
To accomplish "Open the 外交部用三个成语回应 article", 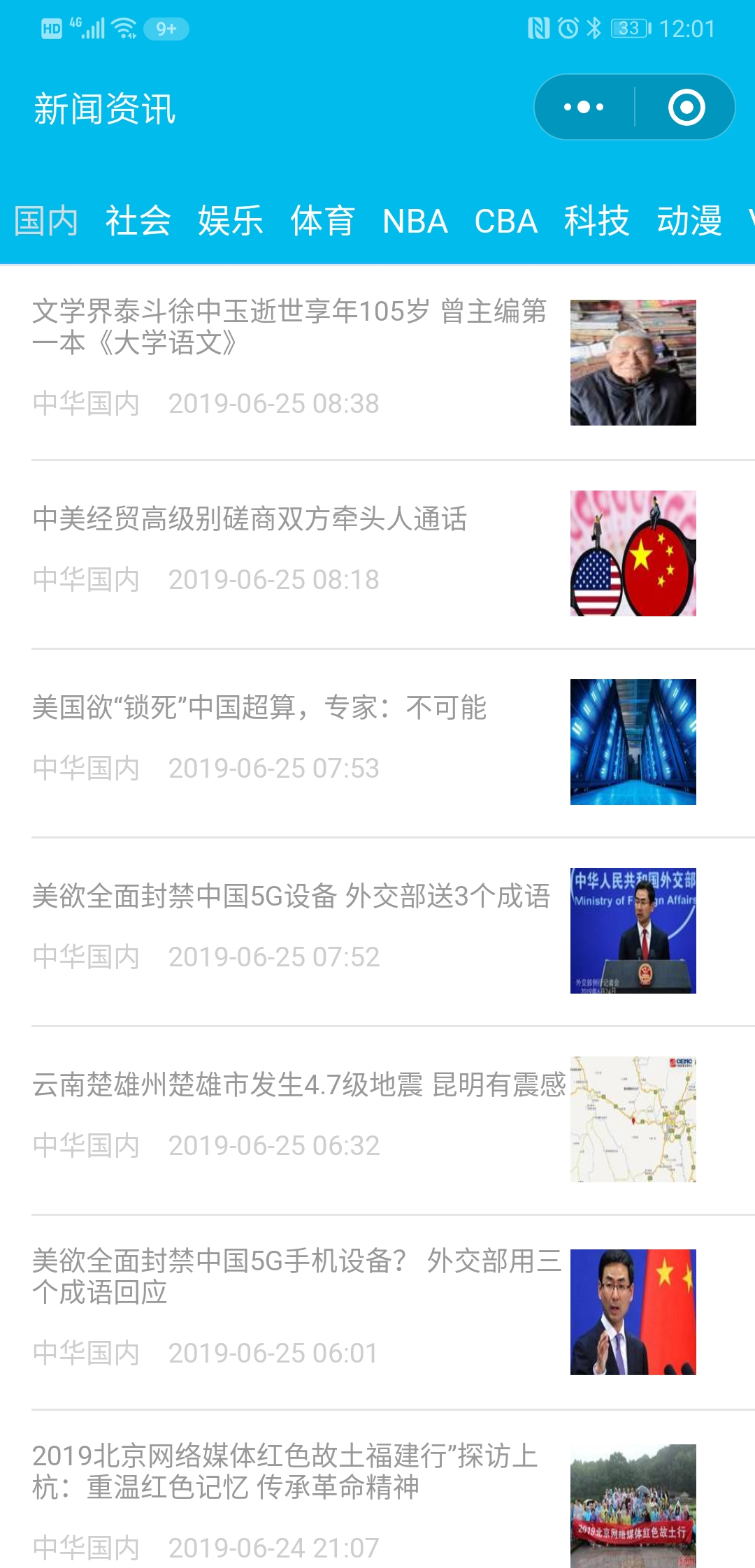I will tap(296, 1277).
